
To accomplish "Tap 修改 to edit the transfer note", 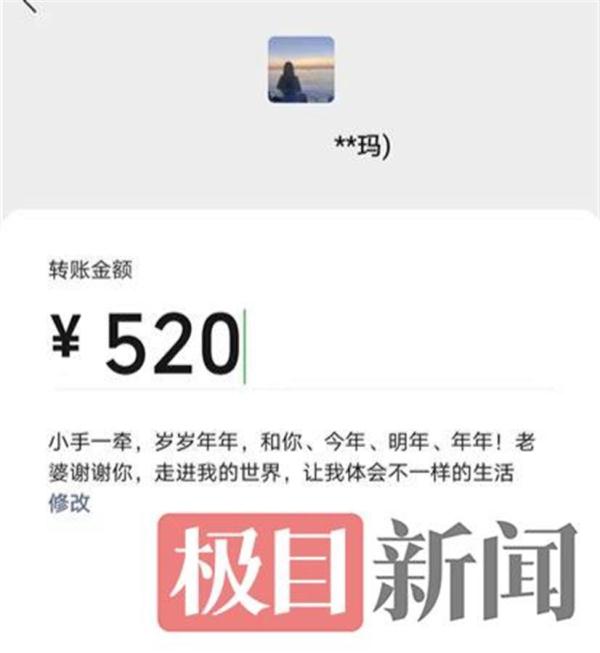I will coord(69,503).
